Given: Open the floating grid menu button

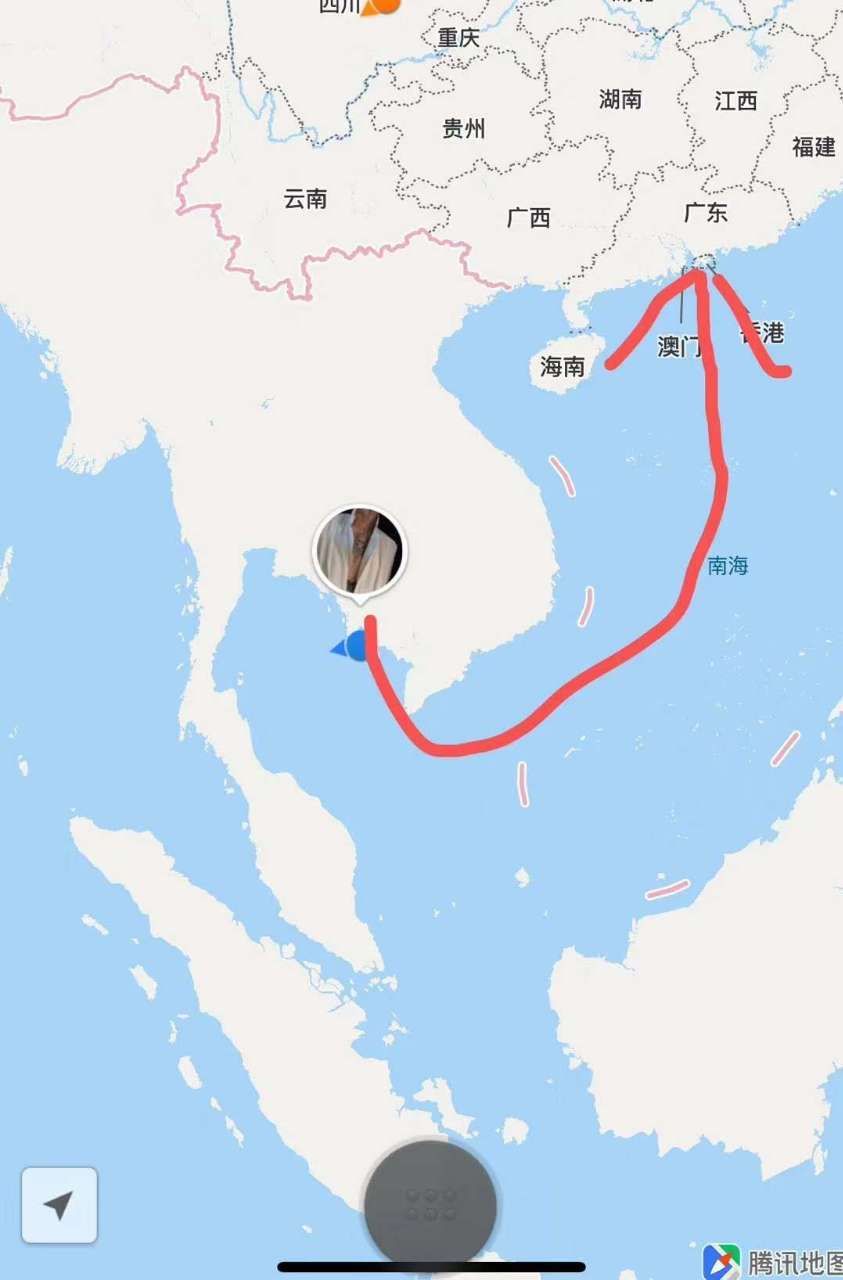Looking at the screenshot, I should pyautogui.click(x=431, y=1204).
